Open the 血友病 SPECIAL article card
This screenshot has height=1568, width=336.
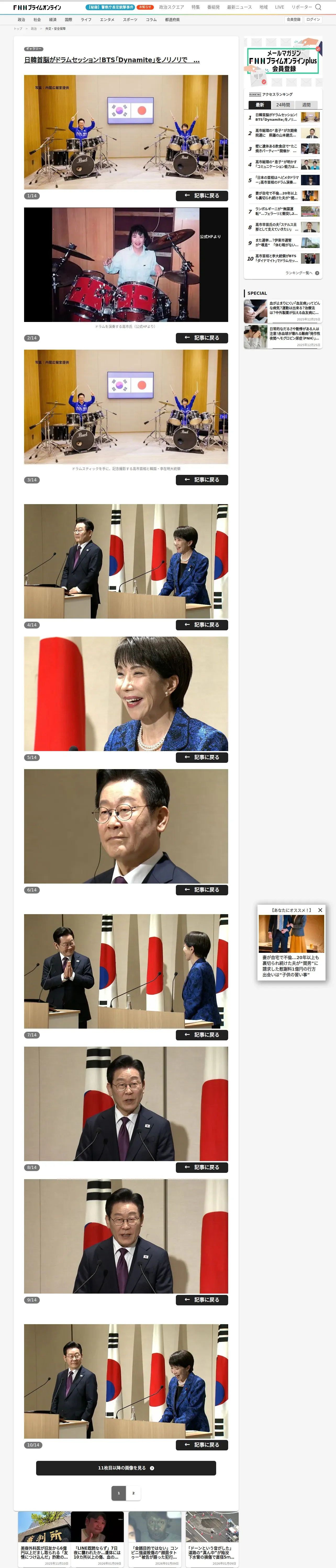click(283, 311)
